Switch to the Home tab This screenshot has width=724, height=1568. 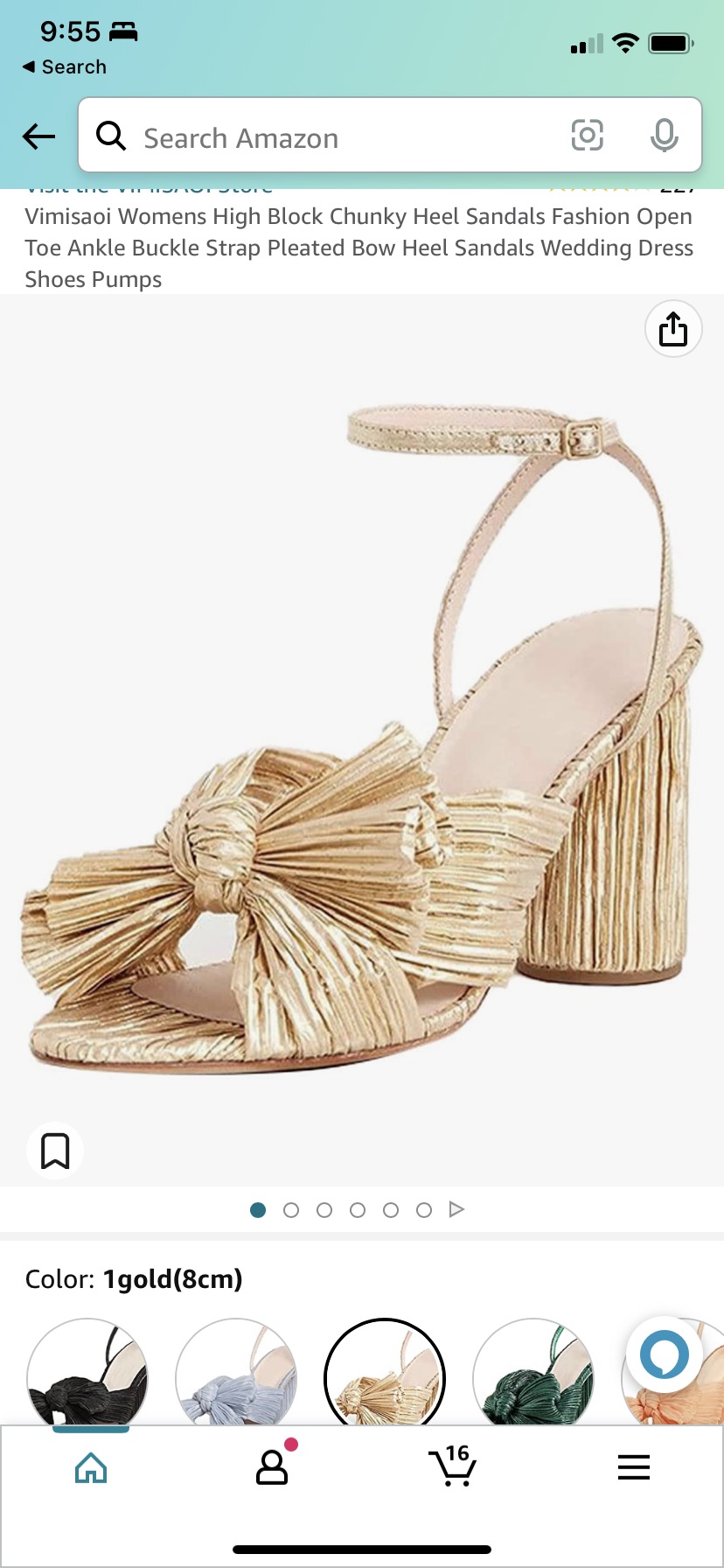tap(91, 1468)
